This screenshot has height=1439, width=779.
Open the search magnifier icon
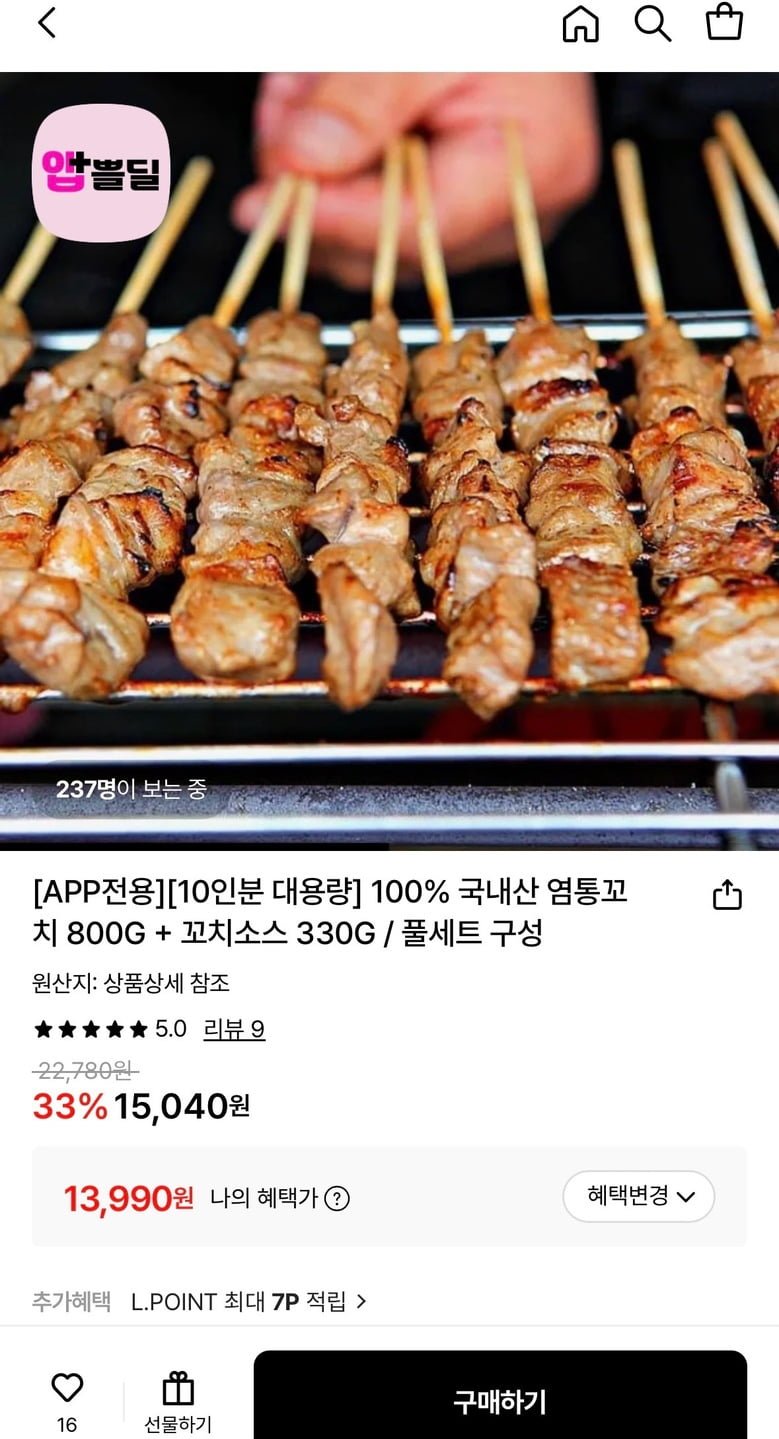[x=652, y=23]
